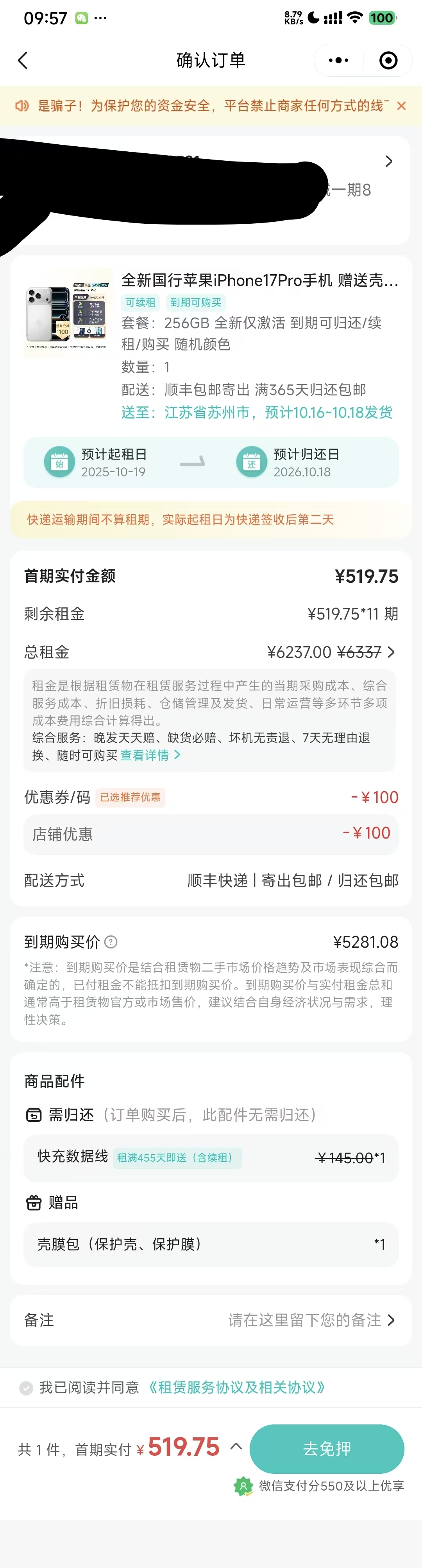Open the 优惠券/码 coupon selection
This screenshot has height=1568, width=422.
(x=375, y=797)
